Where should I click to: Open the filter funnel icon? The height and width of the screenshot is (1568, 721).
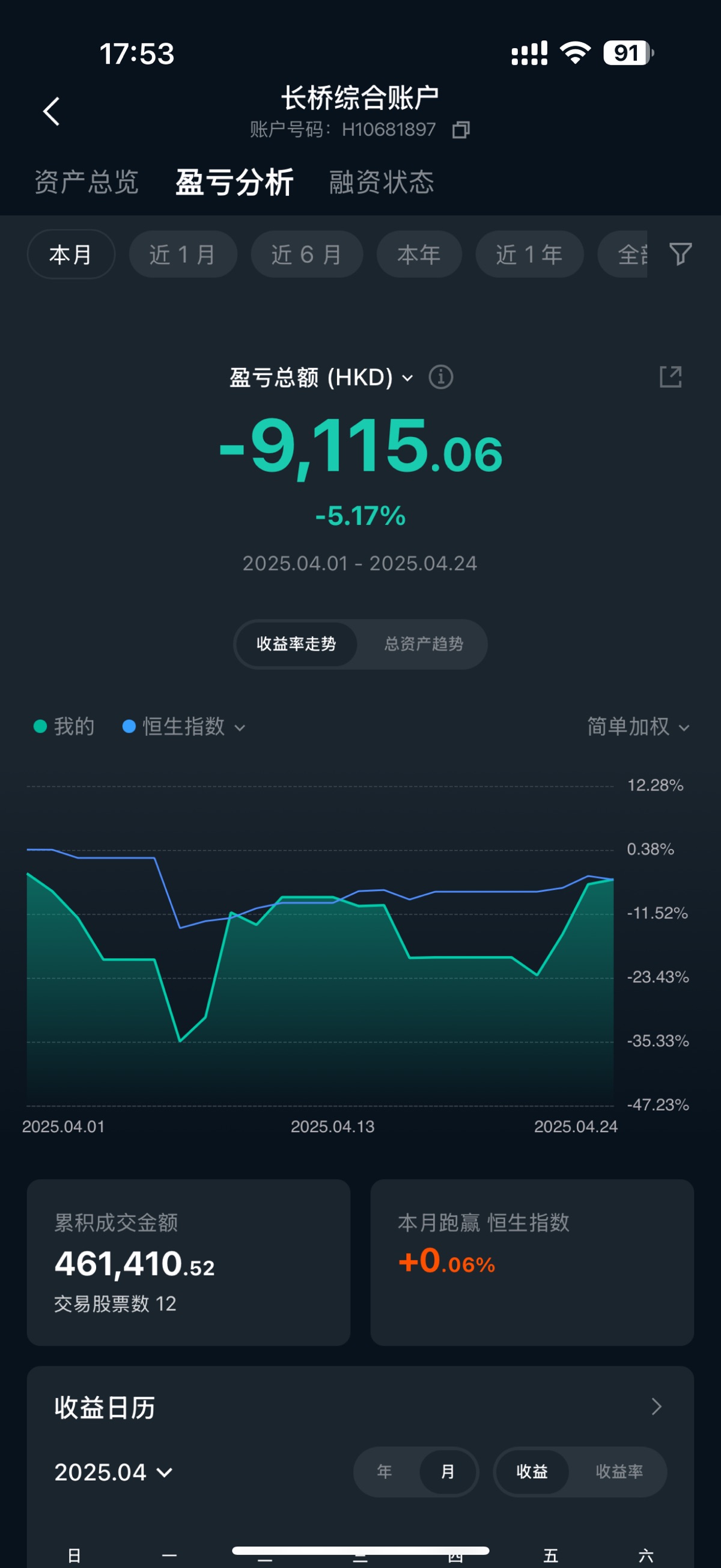pyautogui.click(x=680, y=254)
